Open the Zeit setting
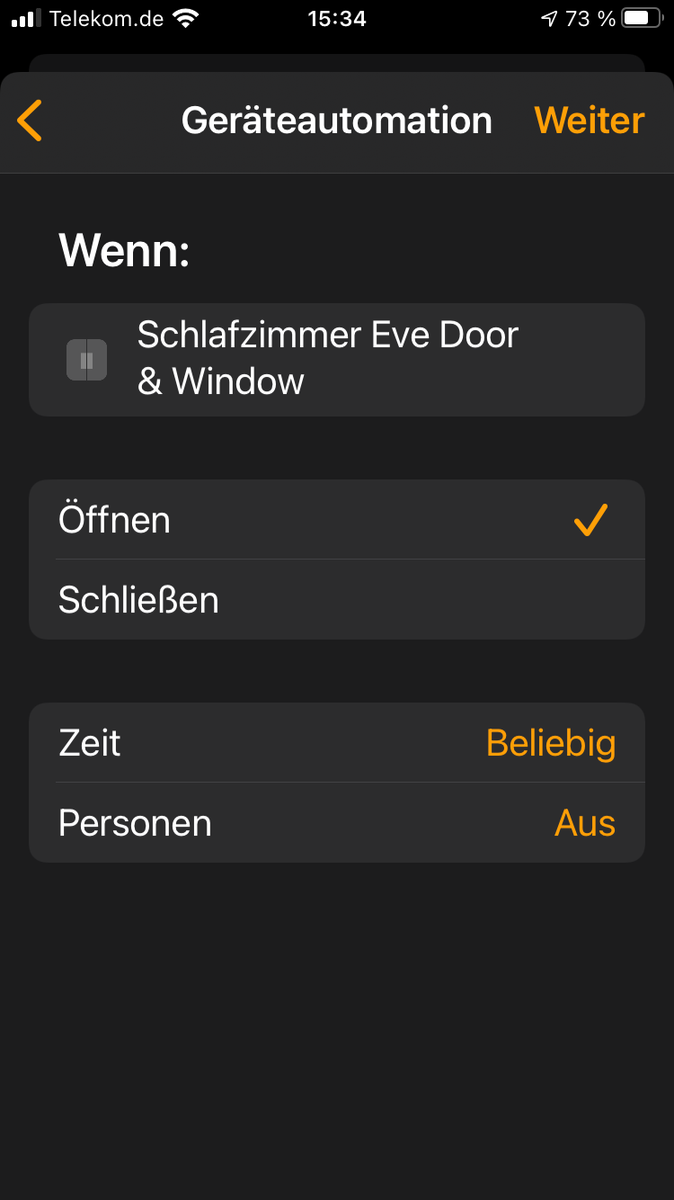 tap(336, 743)
